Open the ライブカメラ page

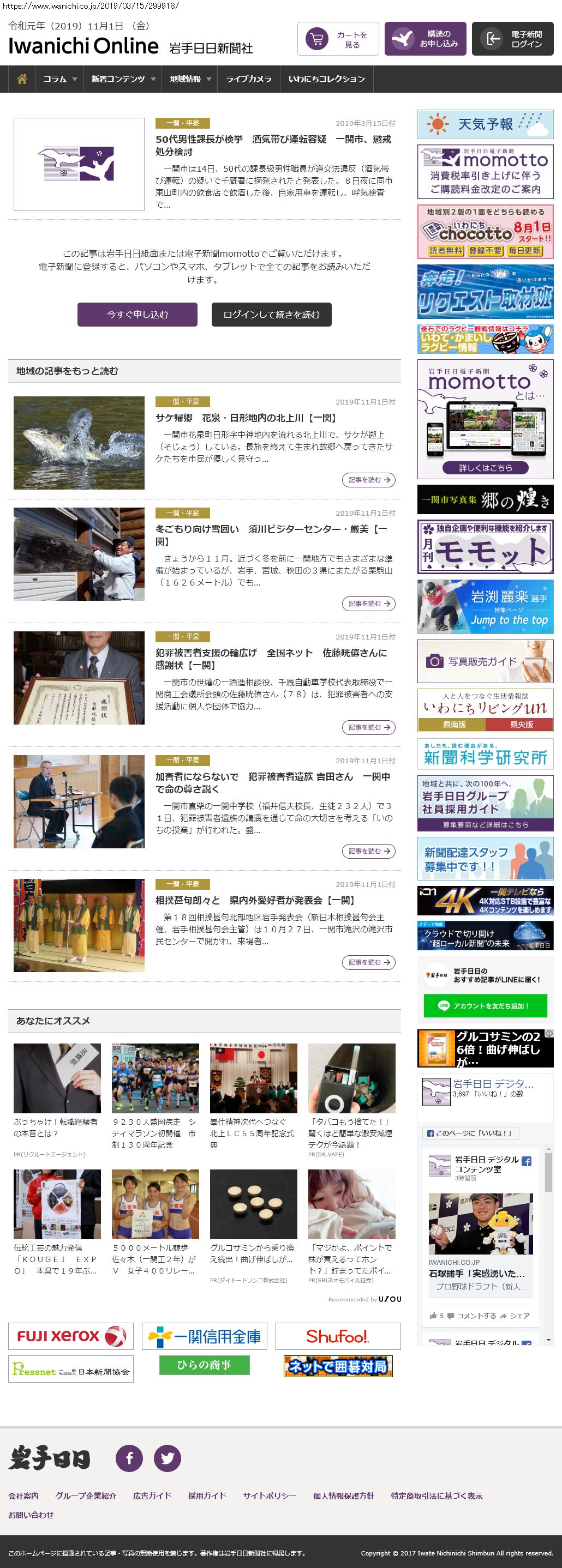click(x=248, y=79)
